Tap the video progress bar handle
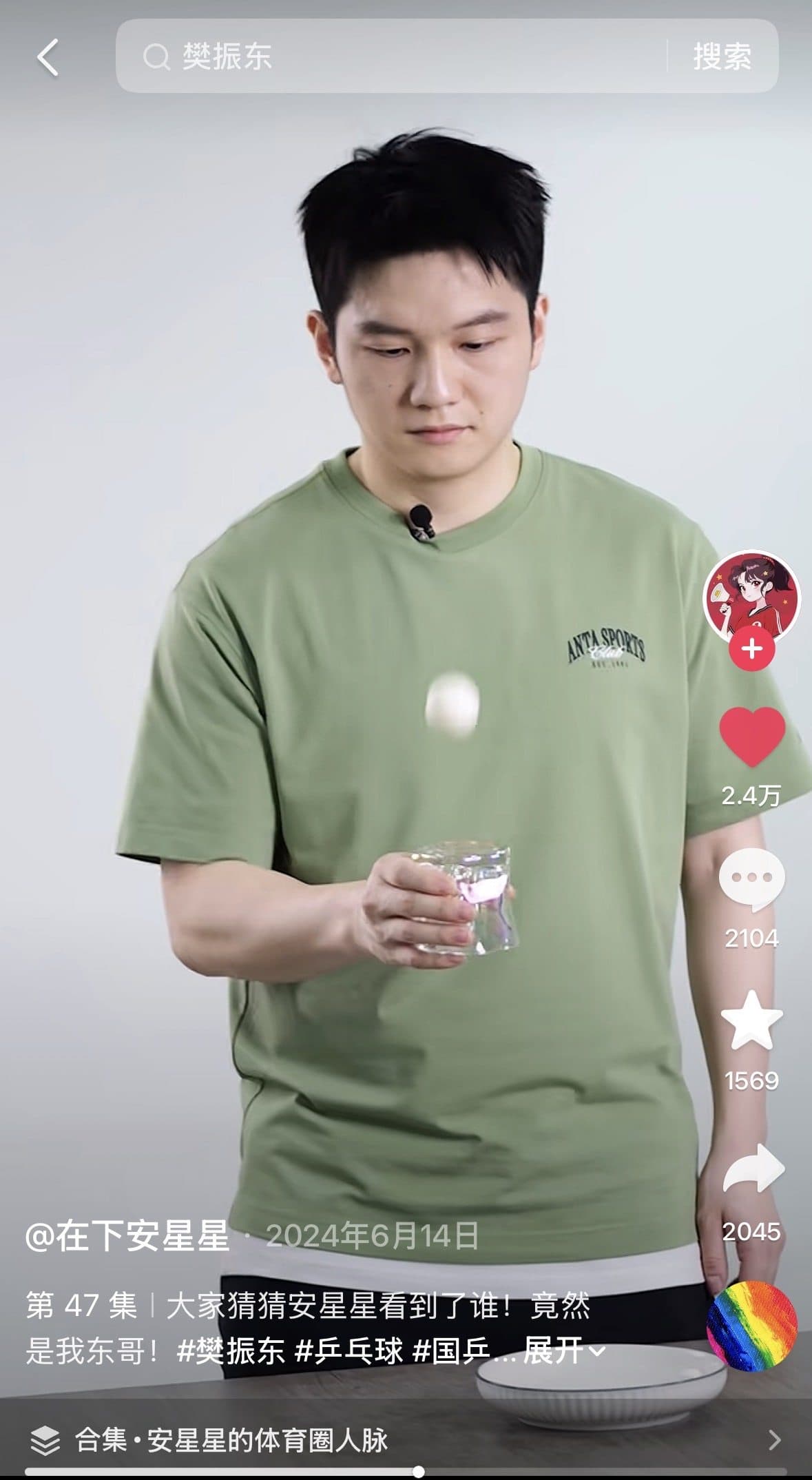Screen dimensions: 812x1480 [x=418, y=1472]
